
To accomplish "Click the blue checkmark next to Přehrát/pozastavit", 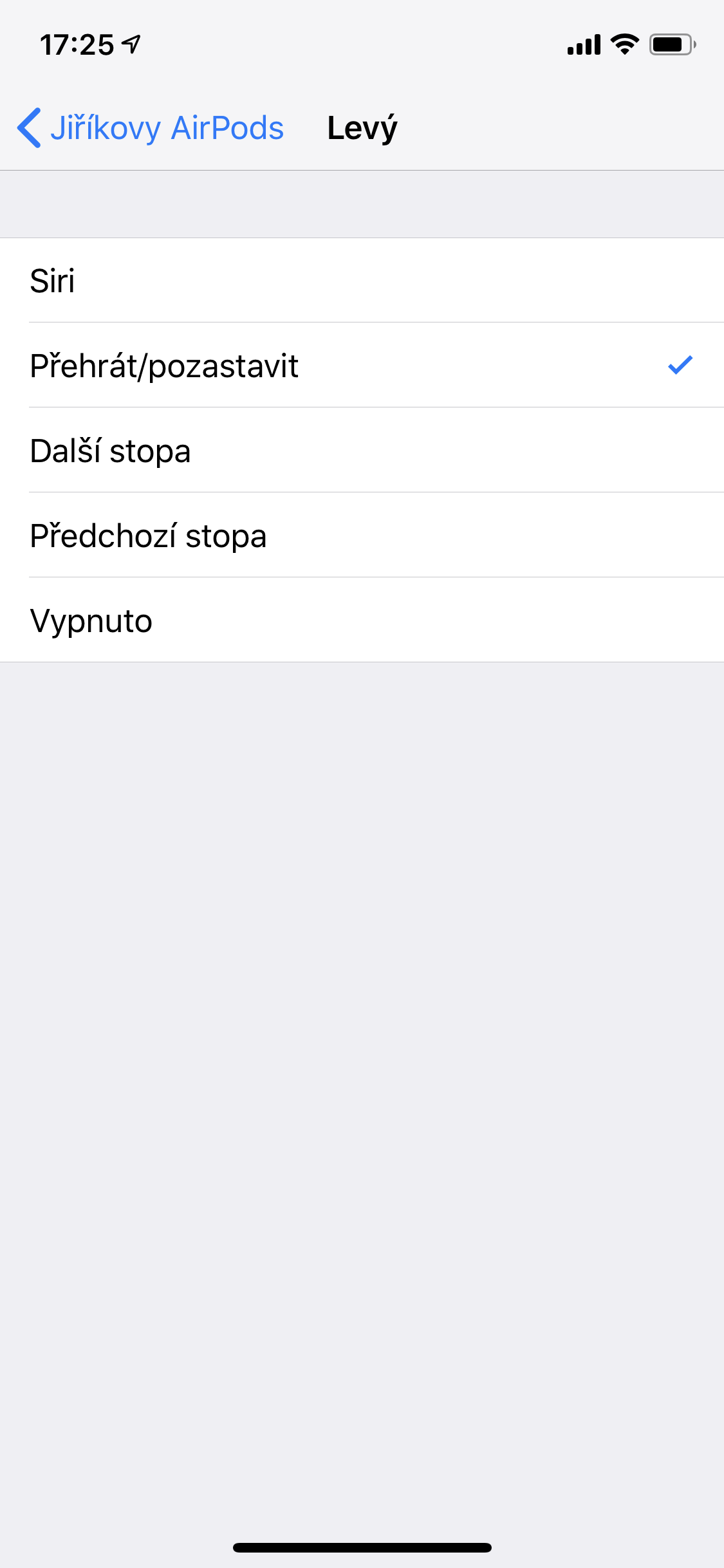I will coord(680,366).
